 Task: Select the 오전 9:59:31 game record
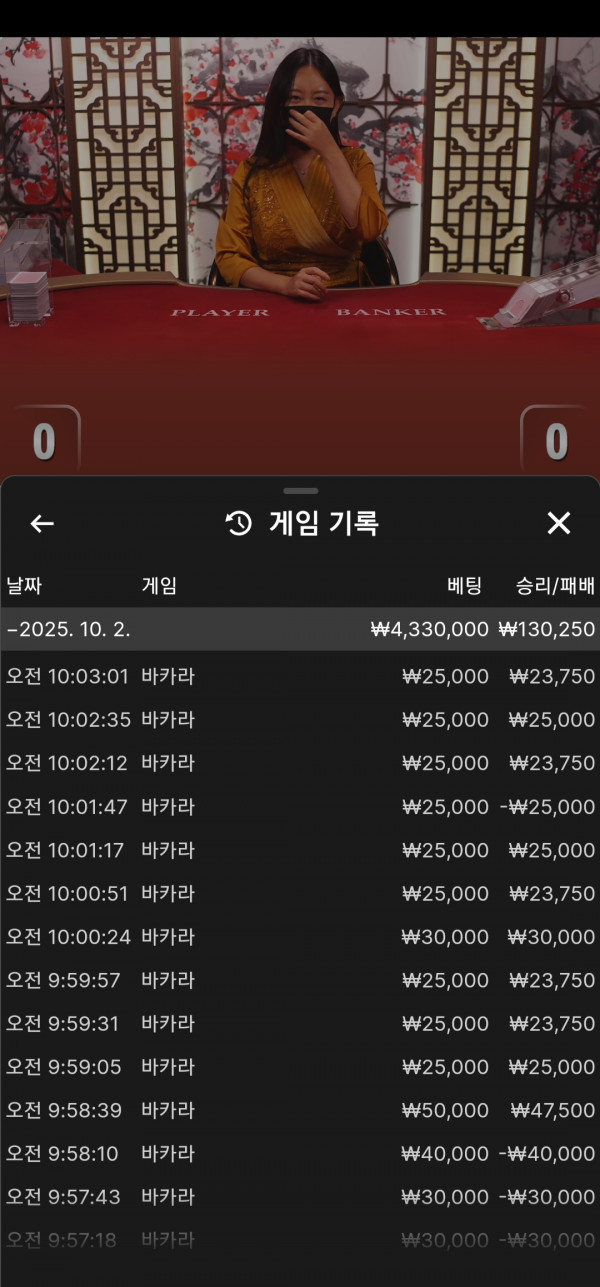pos(300,1024)
